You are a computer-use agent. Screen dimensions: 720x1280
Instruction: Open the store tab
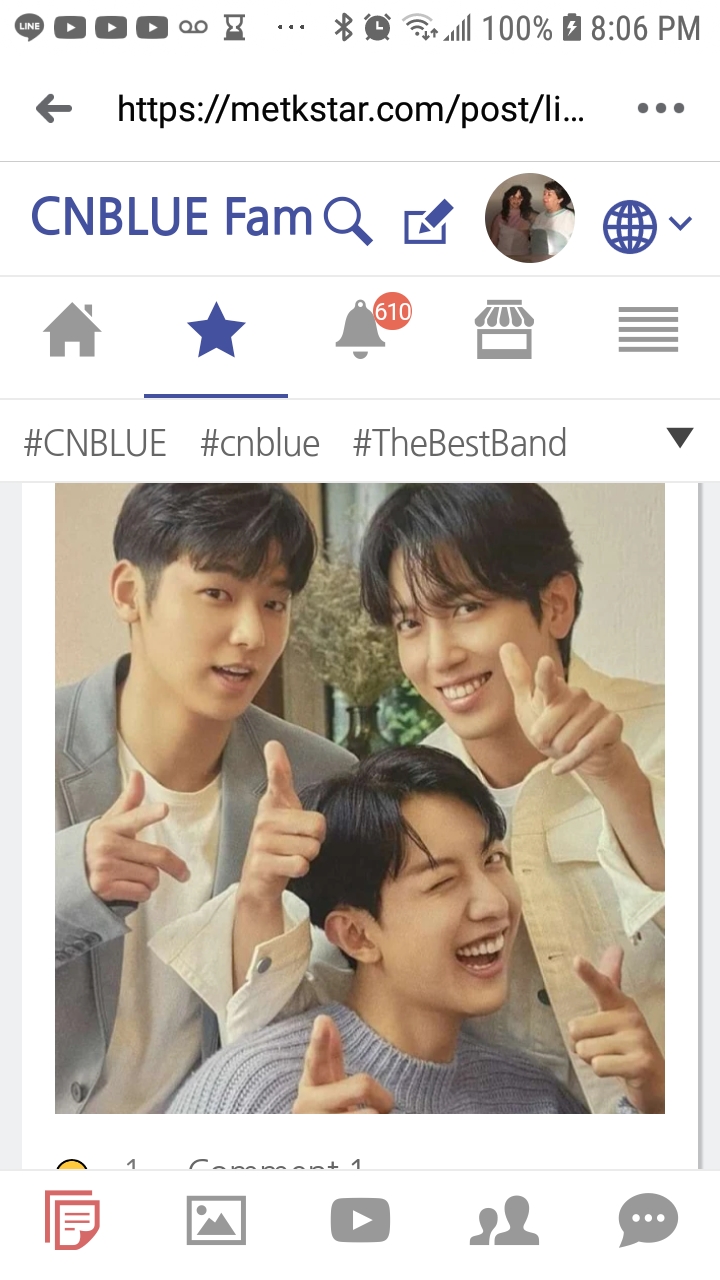click(x=503, y=331)
